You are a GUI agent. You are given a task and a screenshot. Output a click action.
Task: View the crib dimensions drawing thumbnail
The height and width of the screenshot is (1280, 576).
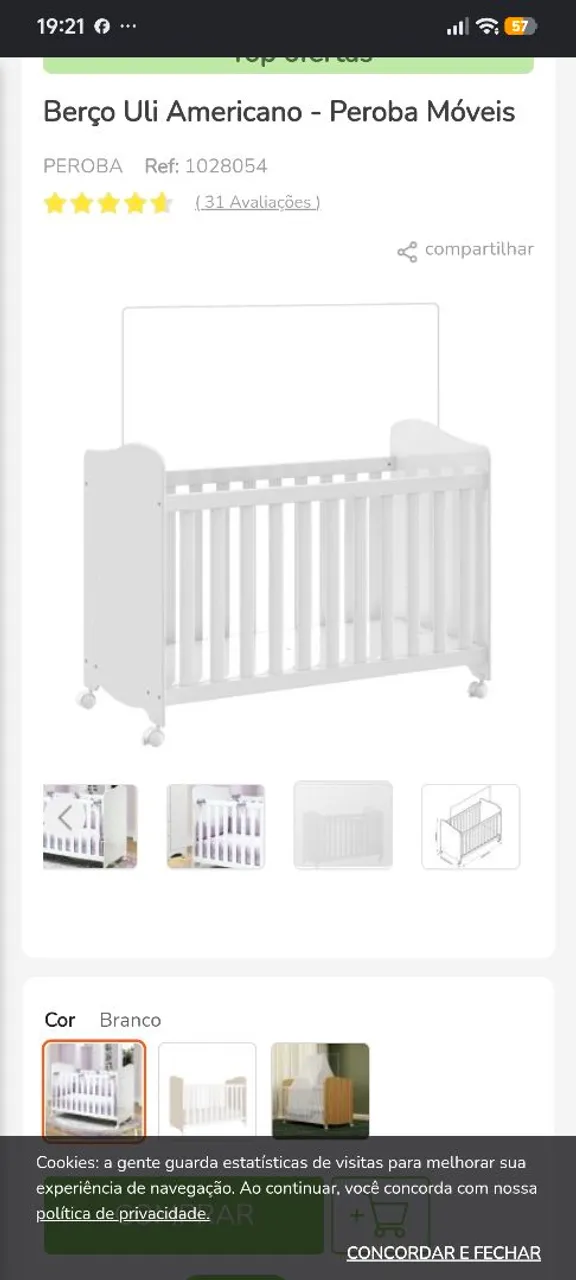(471, 826)
